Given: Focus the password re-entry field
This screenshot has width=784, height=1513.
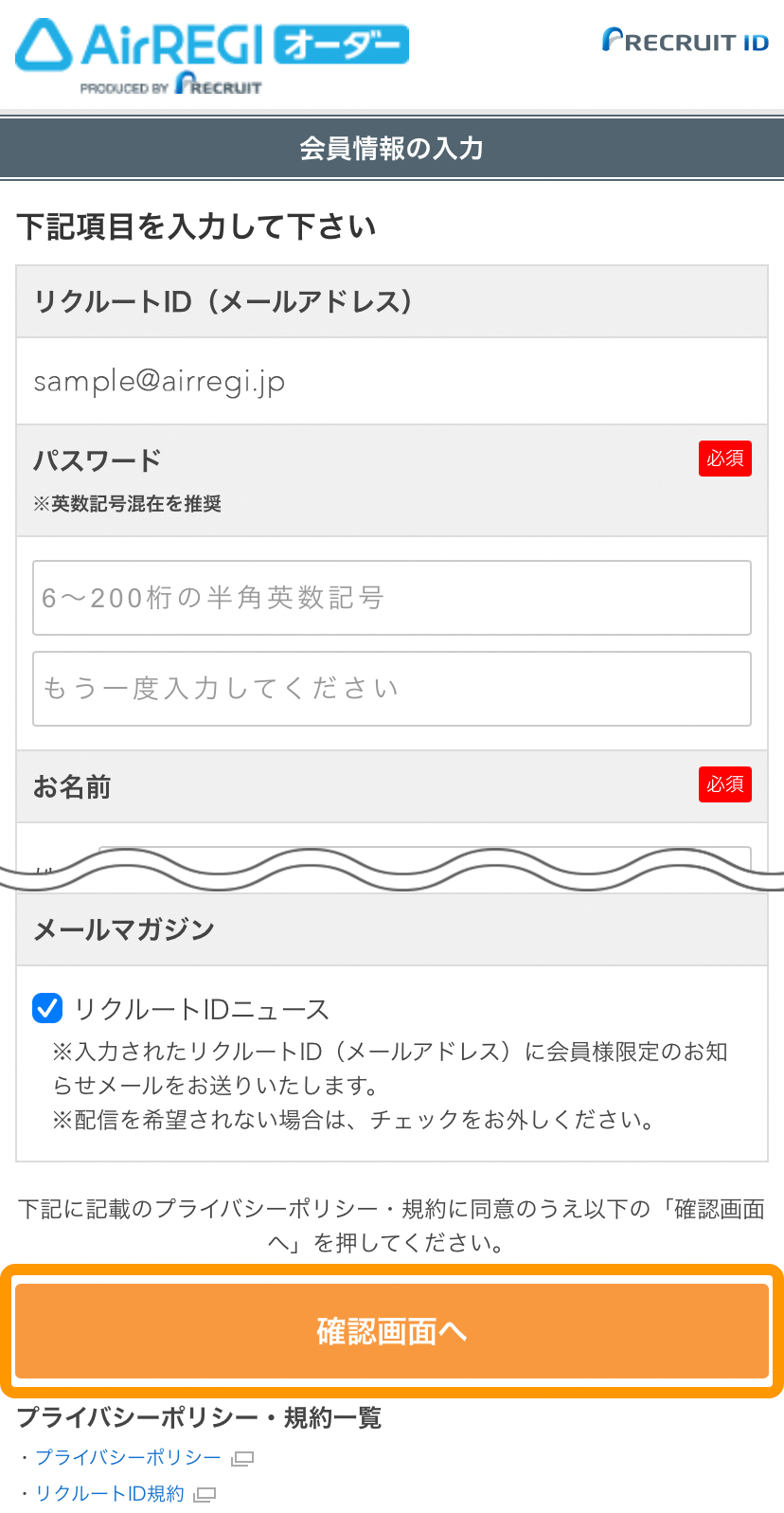Looking at the screenshot, I should [x=392, y=689].
